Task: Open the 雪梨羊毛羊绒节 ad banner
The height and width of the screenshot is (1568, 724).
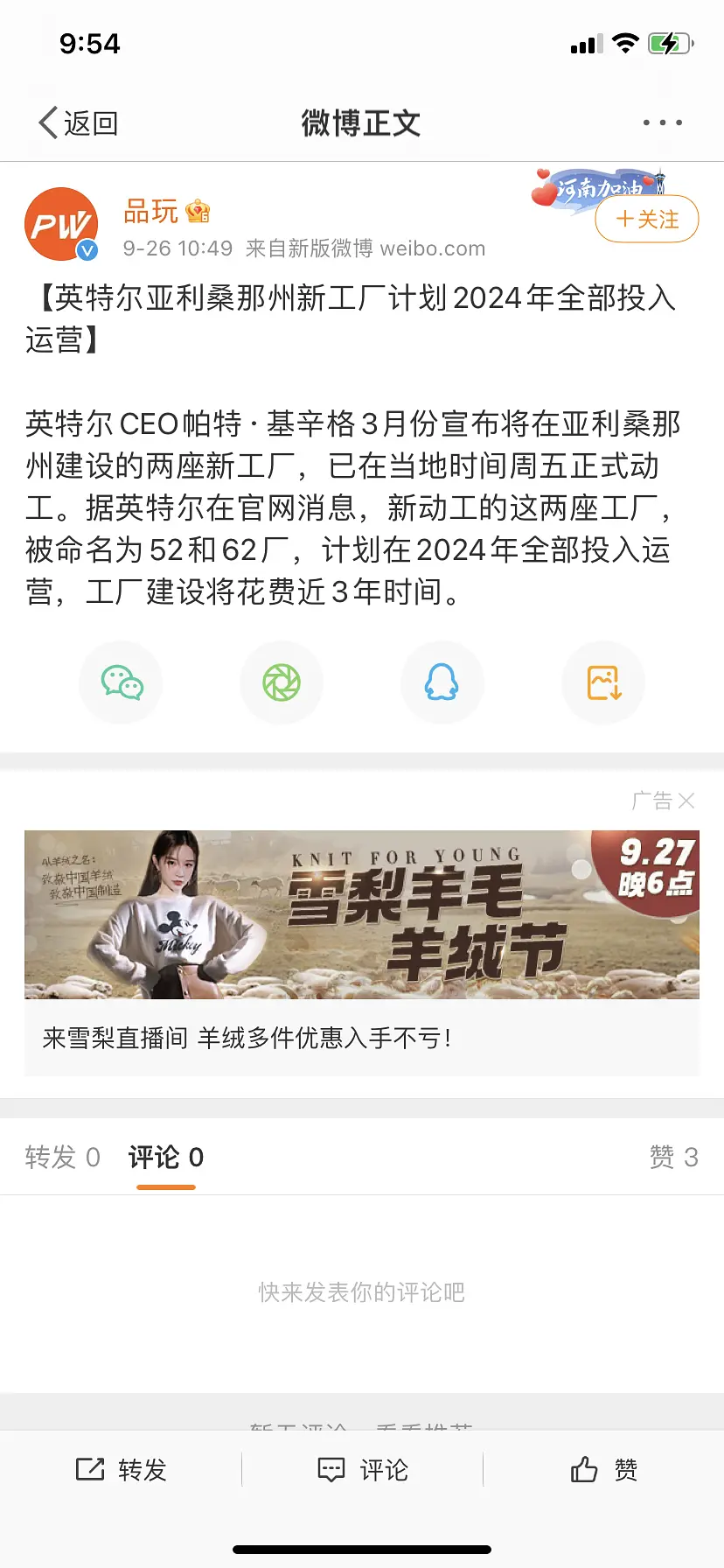Action: (362, 915)
